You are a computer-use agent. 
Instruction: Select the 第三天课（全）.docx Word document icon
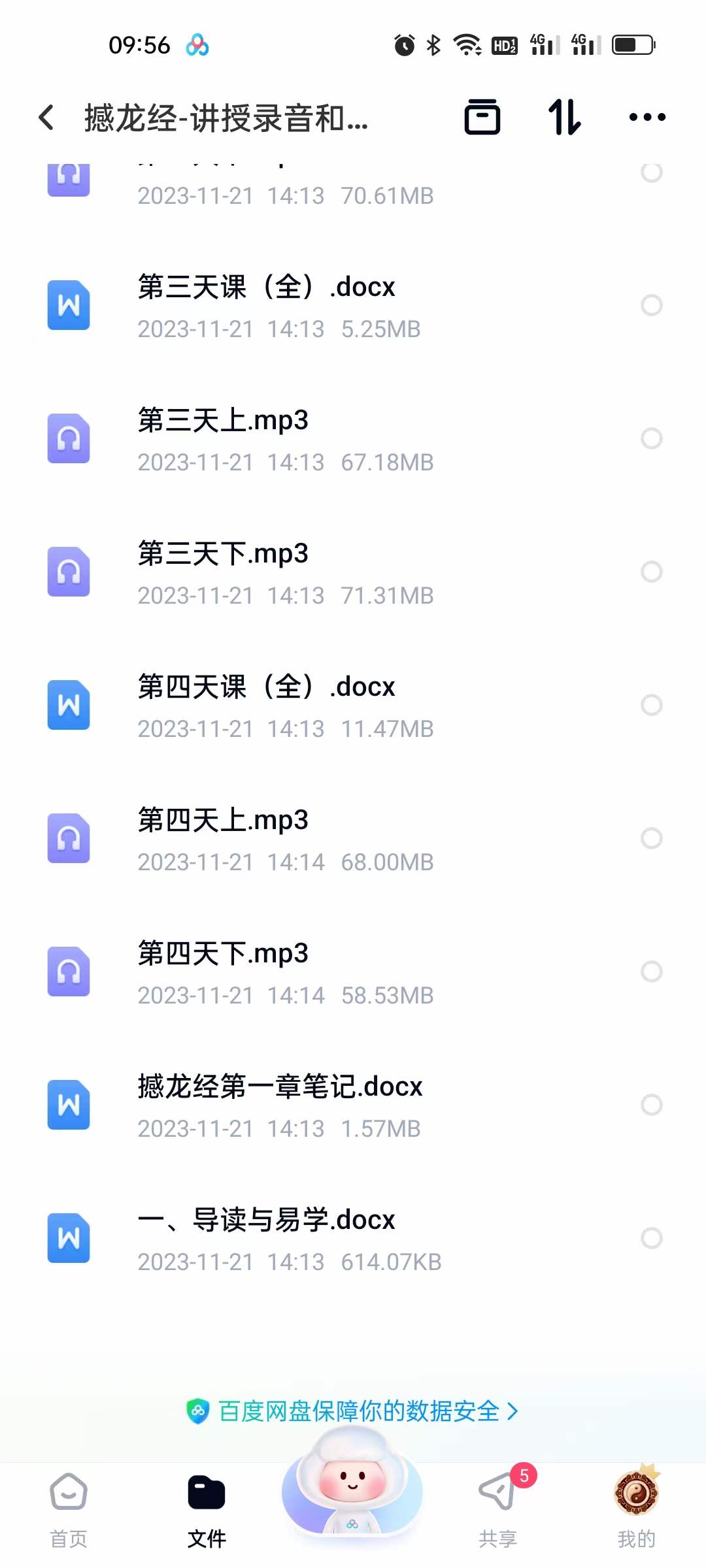[x=68, y=304]
